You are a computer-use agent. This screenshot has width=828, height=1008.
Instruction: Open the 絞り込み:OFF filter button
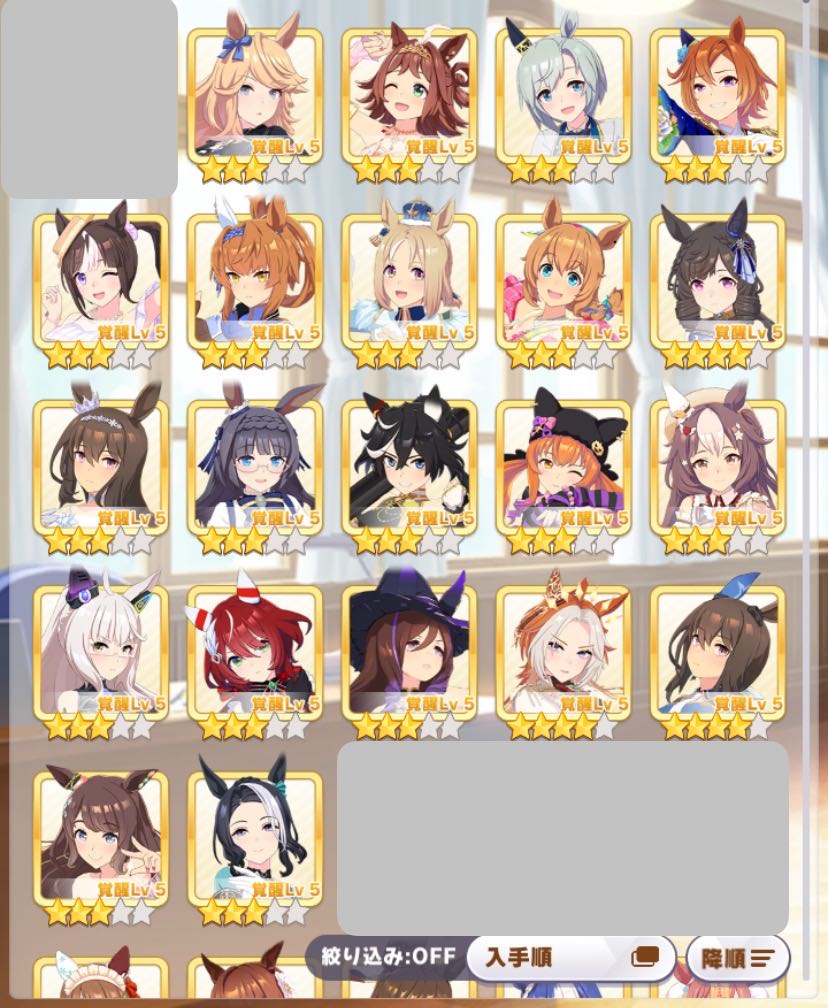388,956
